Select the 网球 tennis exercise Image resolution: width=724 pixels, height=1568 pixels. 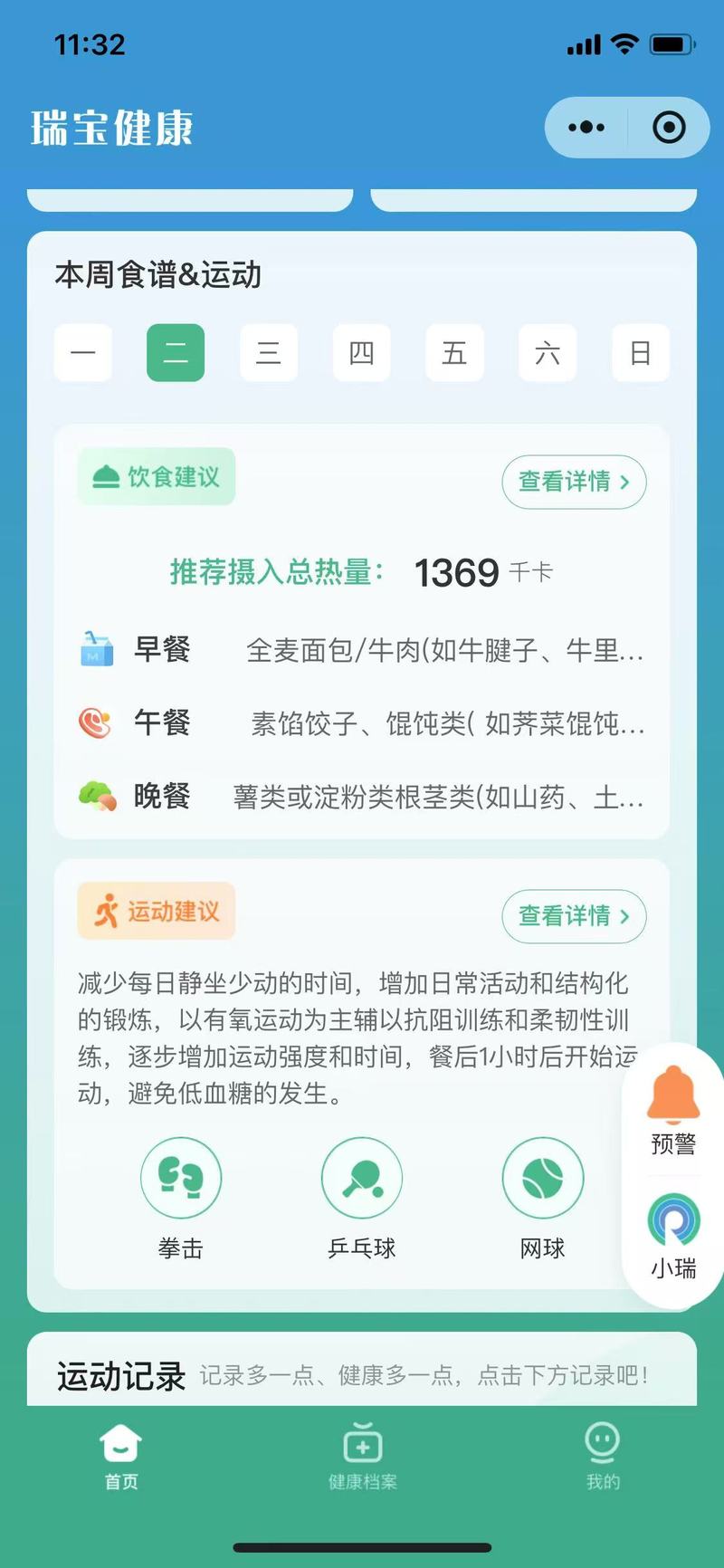pos(543,1178)
